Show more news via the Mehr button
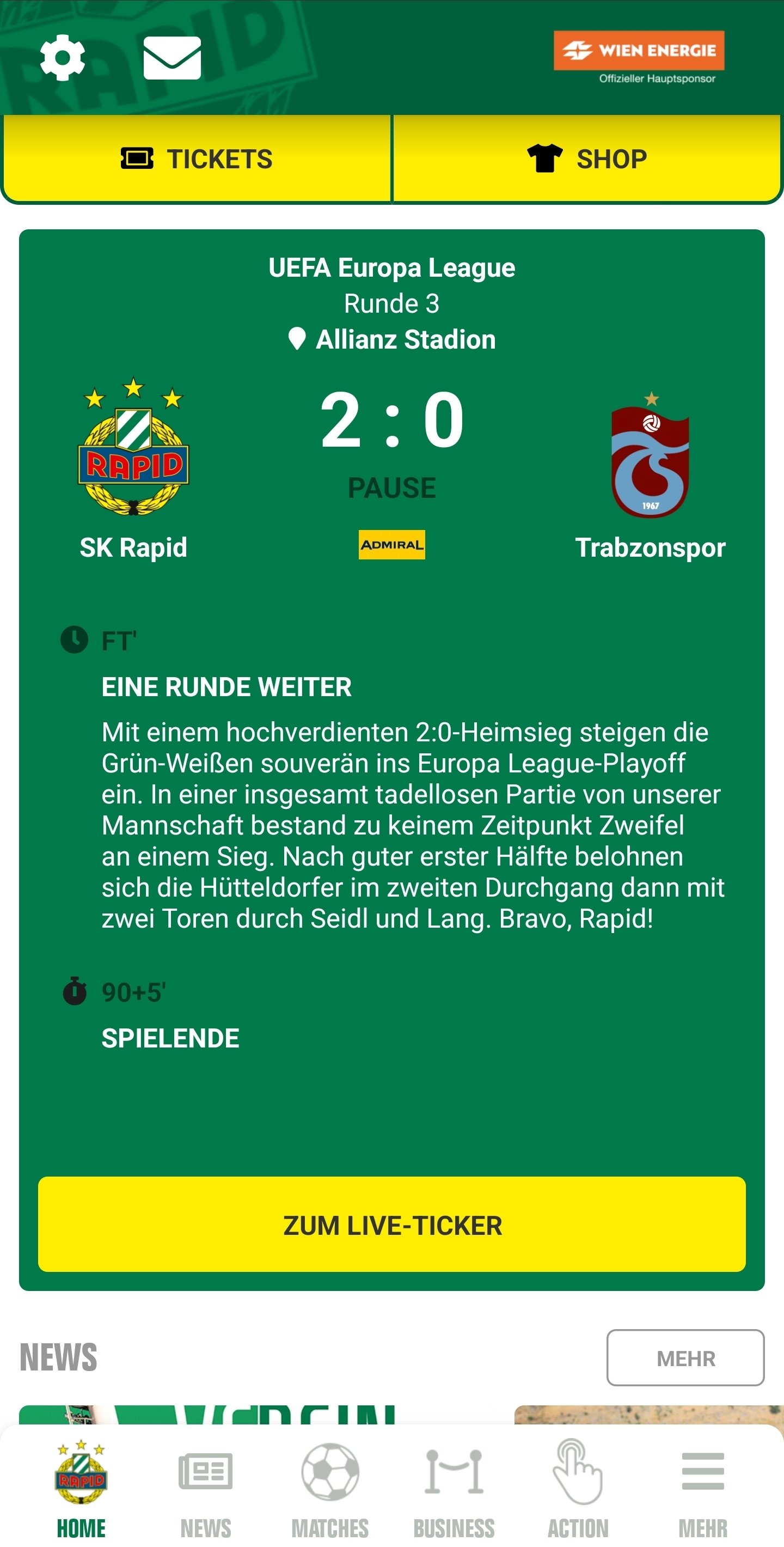This screenshot has width=784, height=1547. [685, 1359]
